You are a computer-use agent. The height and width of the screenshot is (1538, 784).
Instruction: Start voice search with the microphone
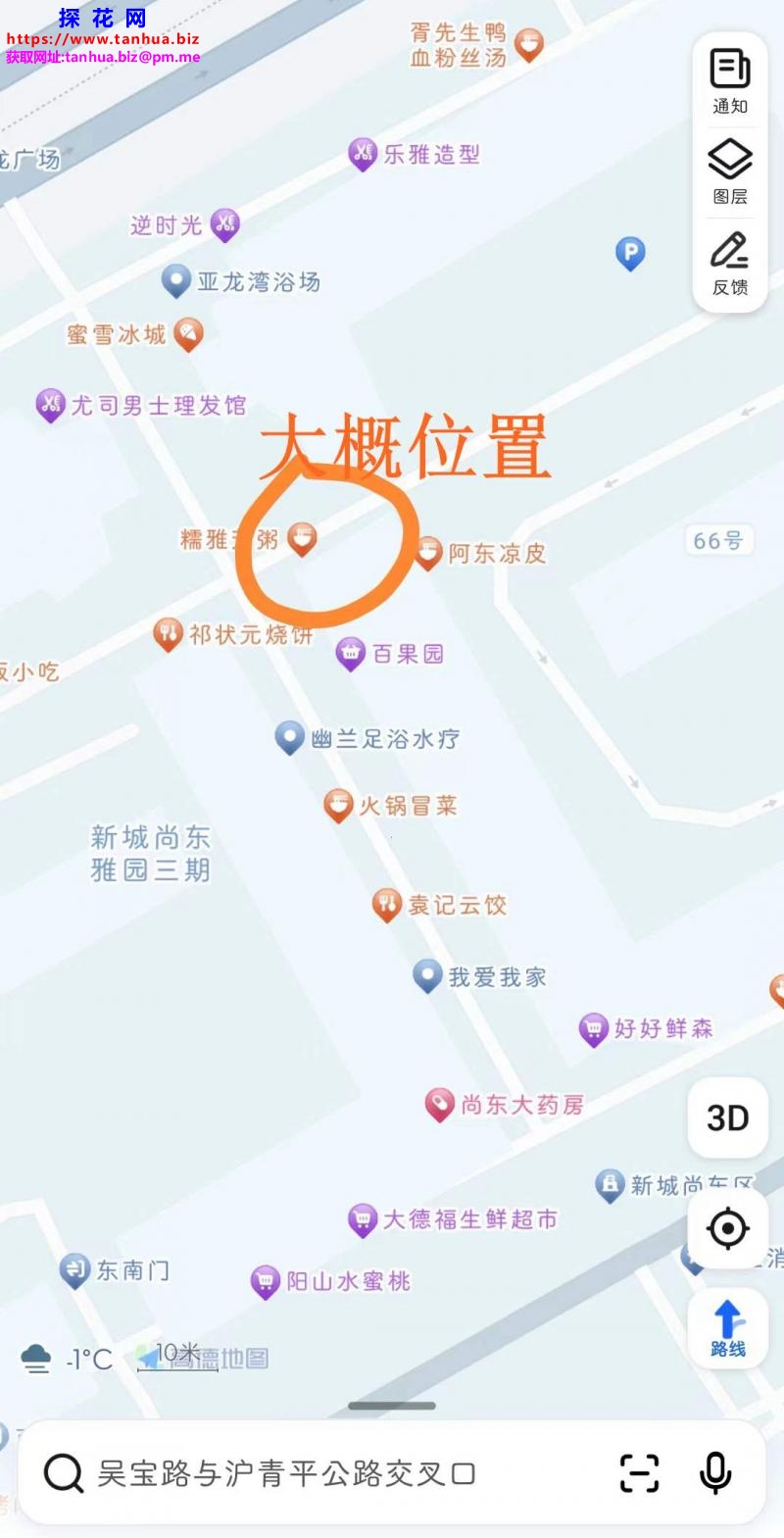click(x=715, y=1472)
